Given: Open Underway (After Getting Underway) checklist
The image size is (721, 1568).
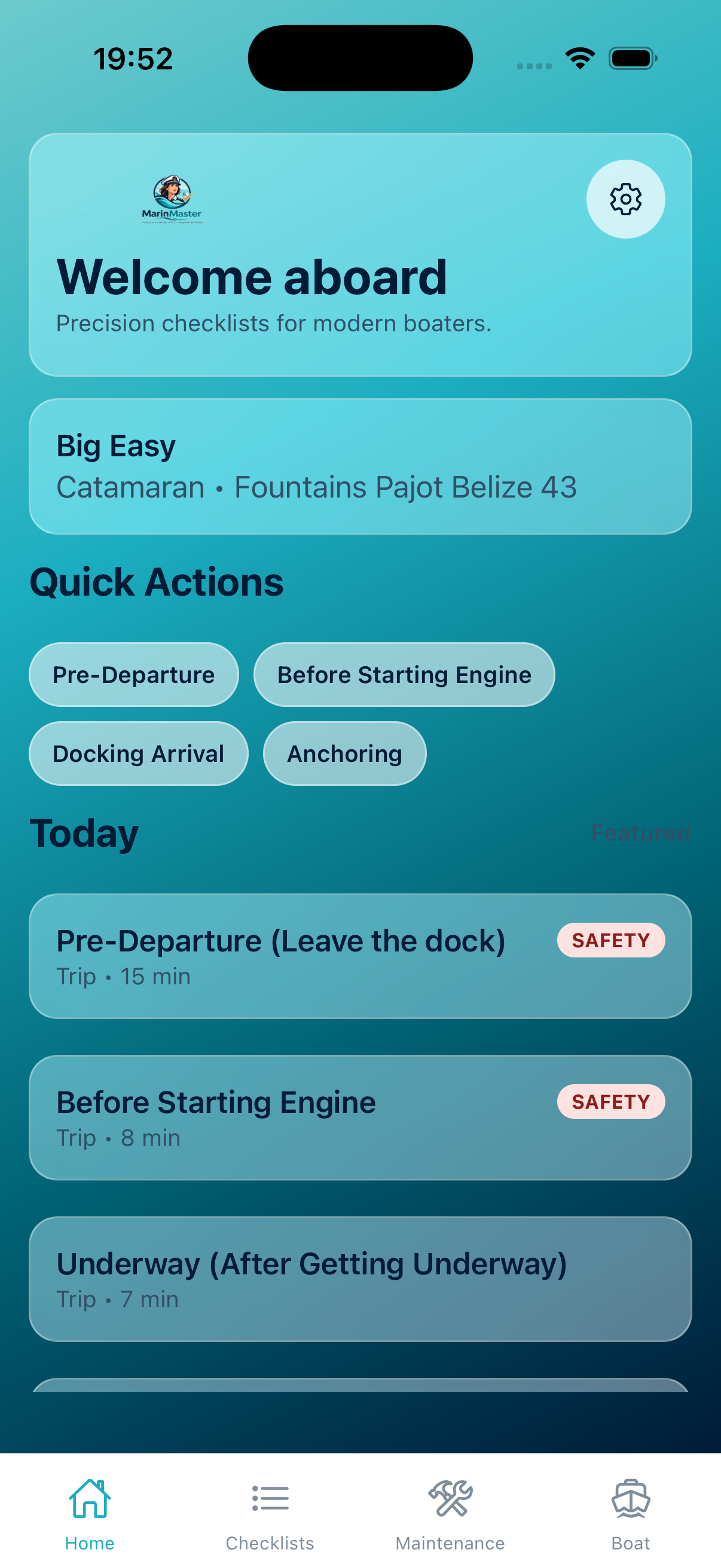Looking at the screenshot, I should tap(360, 1279).
